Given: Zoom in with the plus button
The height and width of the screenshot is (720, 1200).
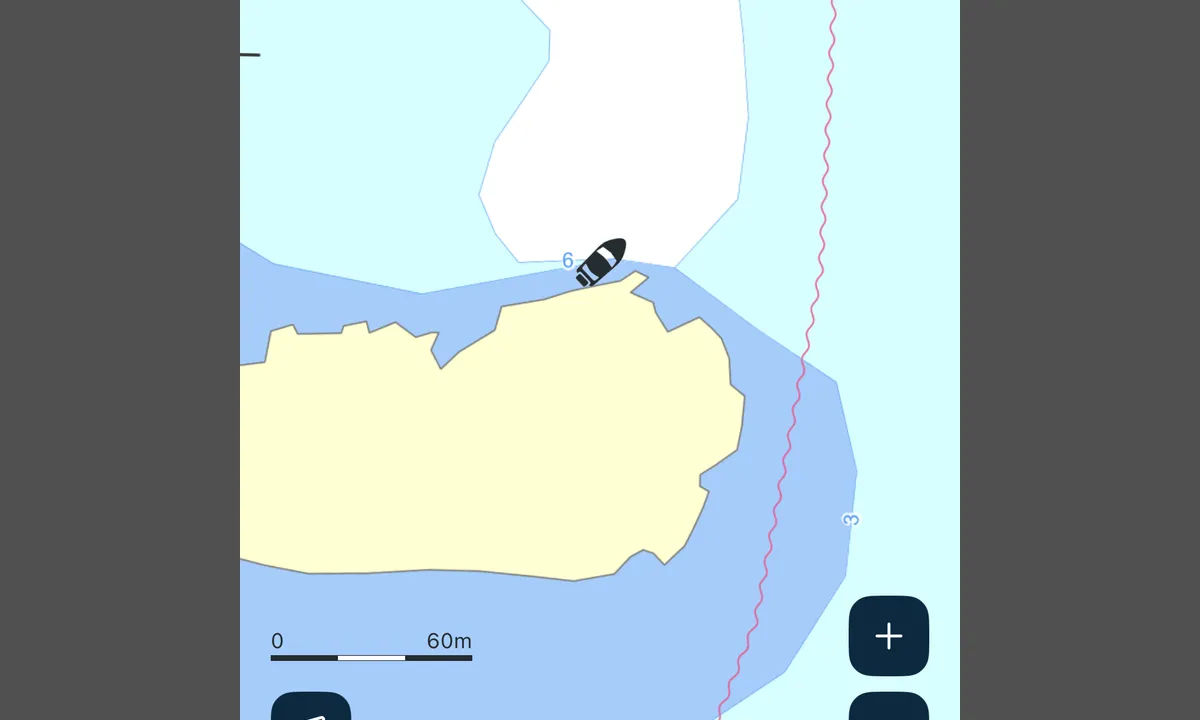Looking at the screenshot, I should point(888,636).
